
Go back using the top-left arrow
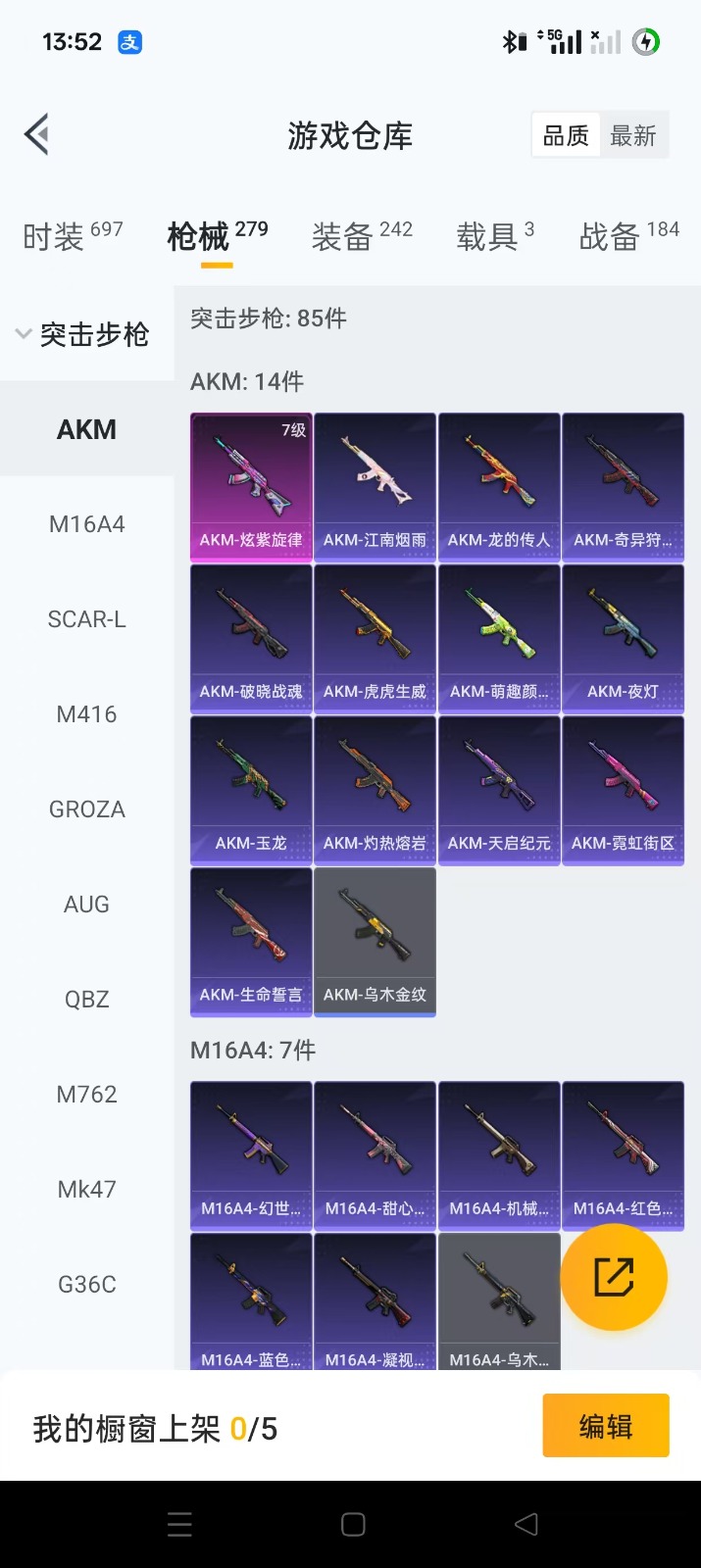[37, 135]
